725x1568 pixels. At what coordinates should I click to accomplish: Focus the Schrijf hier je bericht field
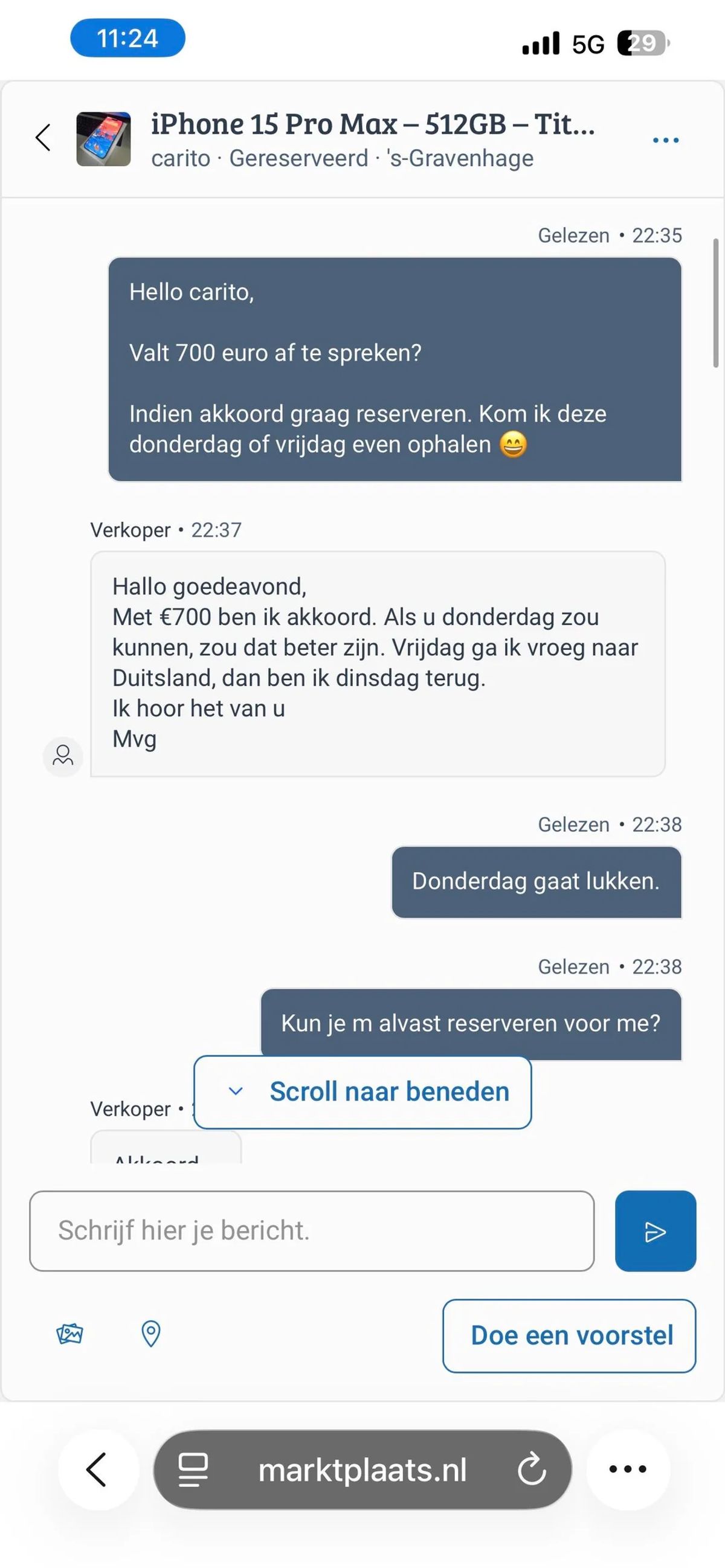312,1231
